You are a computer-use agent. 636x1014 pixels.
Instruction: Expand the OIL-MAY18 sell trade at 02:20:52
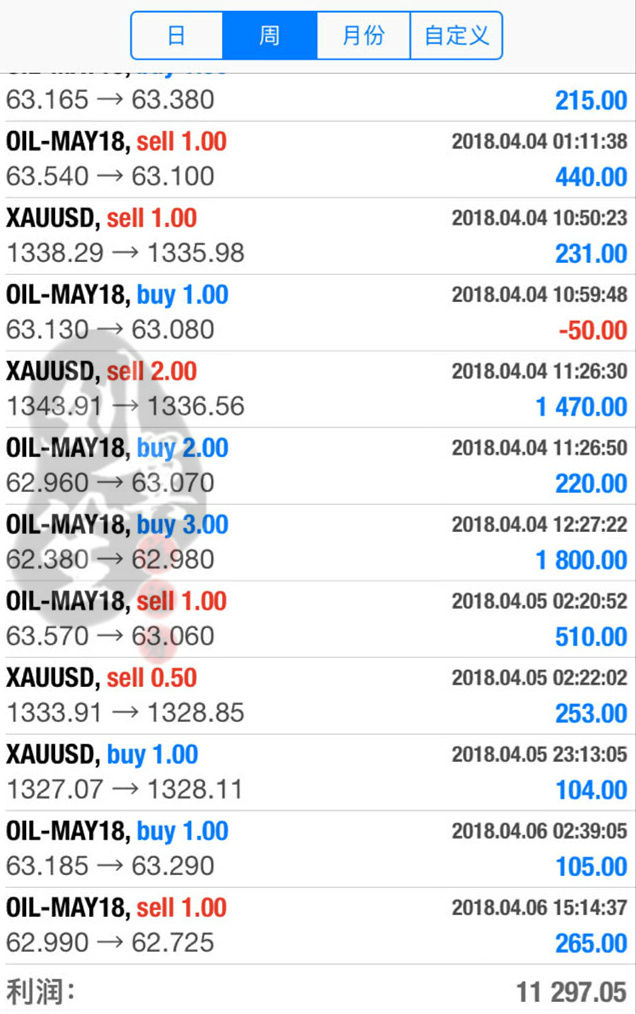tap(317, 619)
